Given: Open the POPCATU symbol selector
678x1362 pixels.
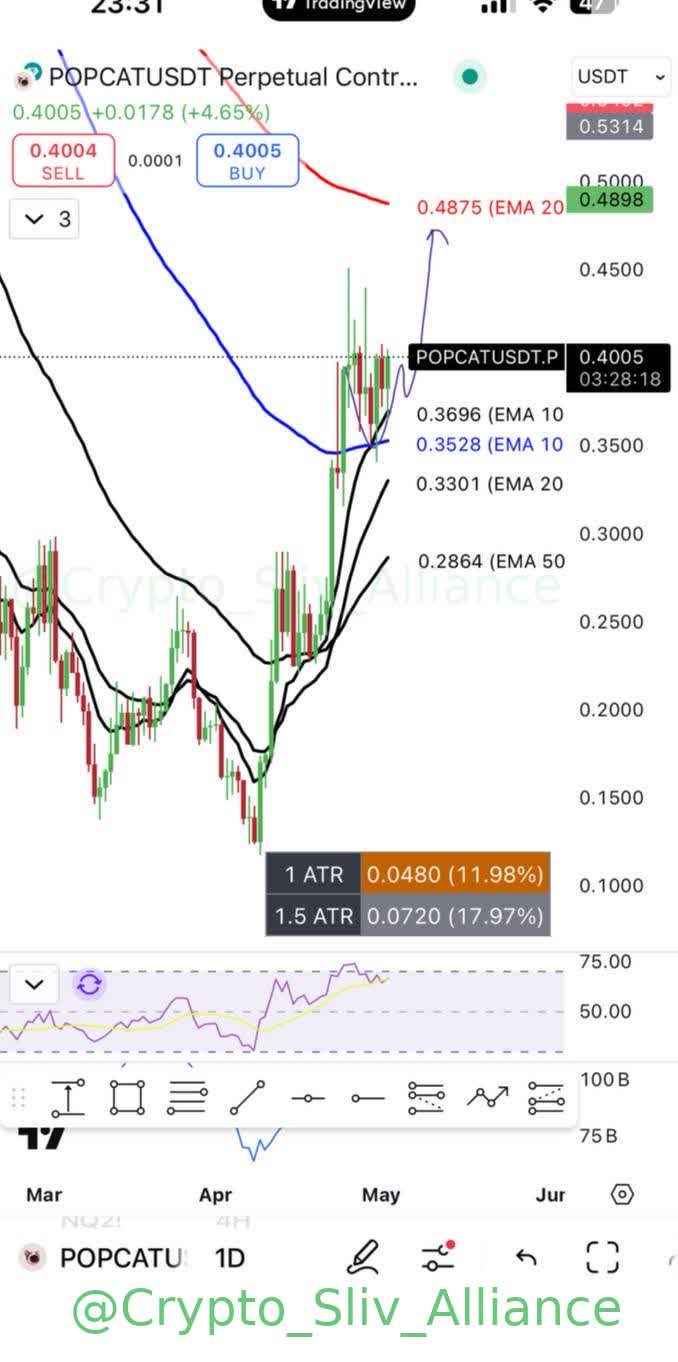Looking at the screenshot, I should click(x=110, y=1257).
